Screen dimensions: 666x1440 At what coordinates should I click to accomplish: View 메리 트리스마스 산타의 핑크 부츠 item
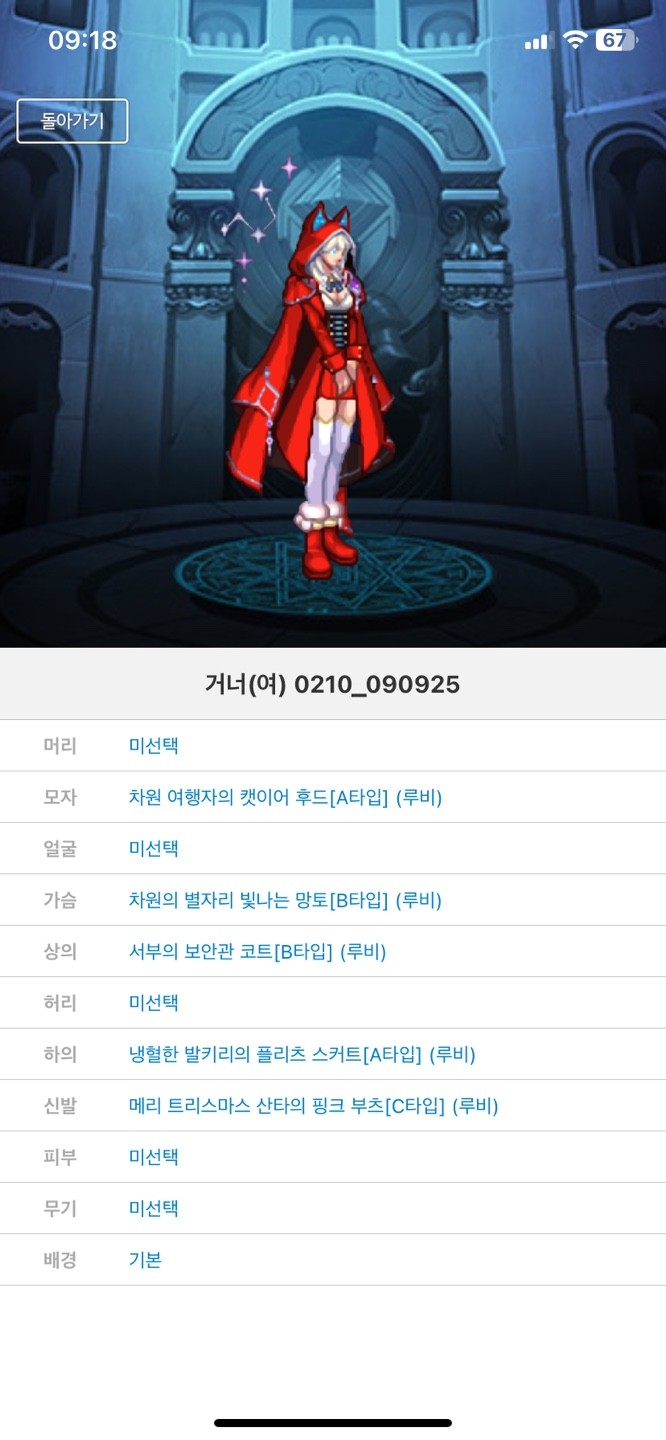click(x=313, y=1106)
